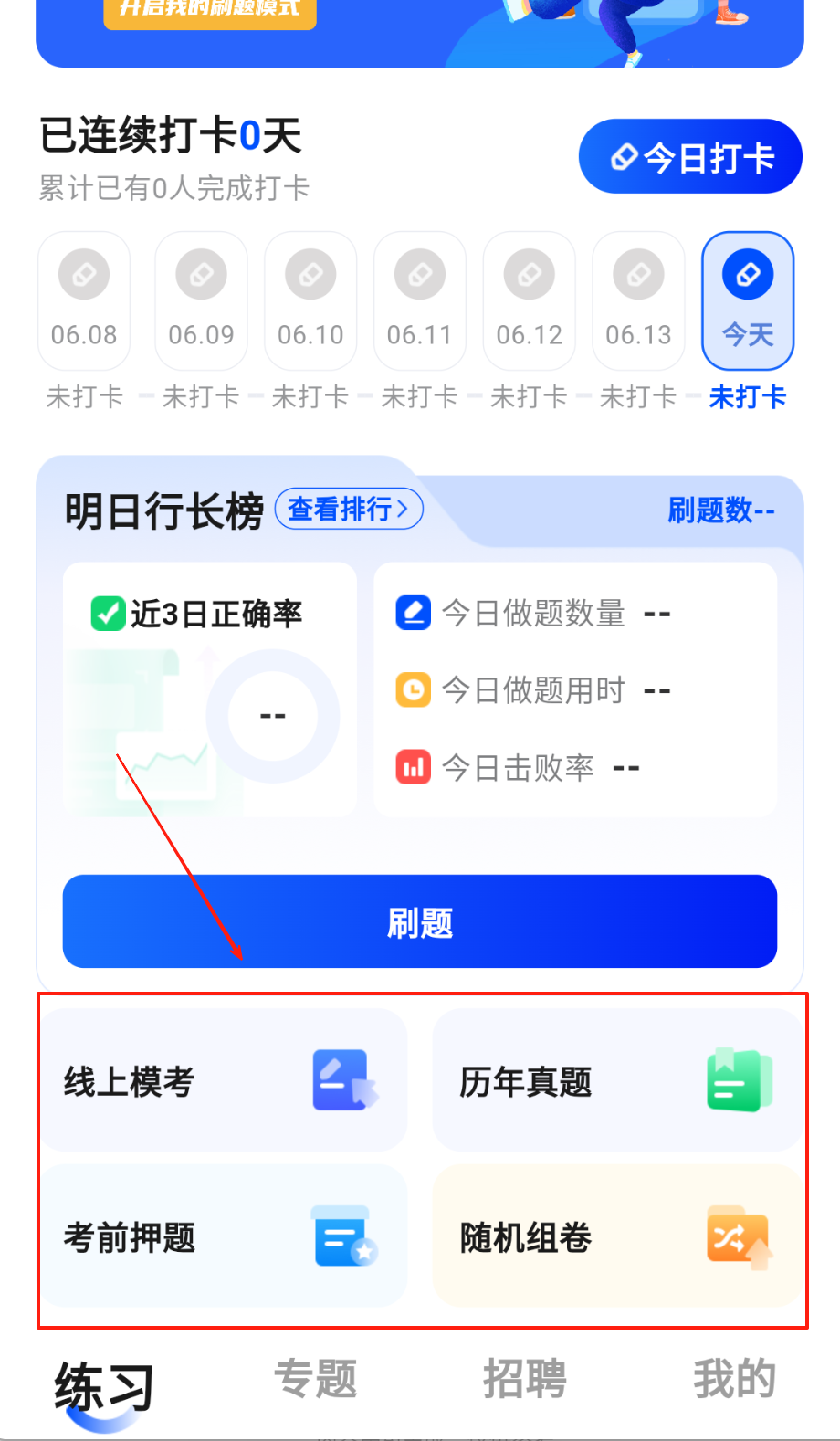Switch to the 招聘 tab

pyautogui.click(x=525, y=1379)
